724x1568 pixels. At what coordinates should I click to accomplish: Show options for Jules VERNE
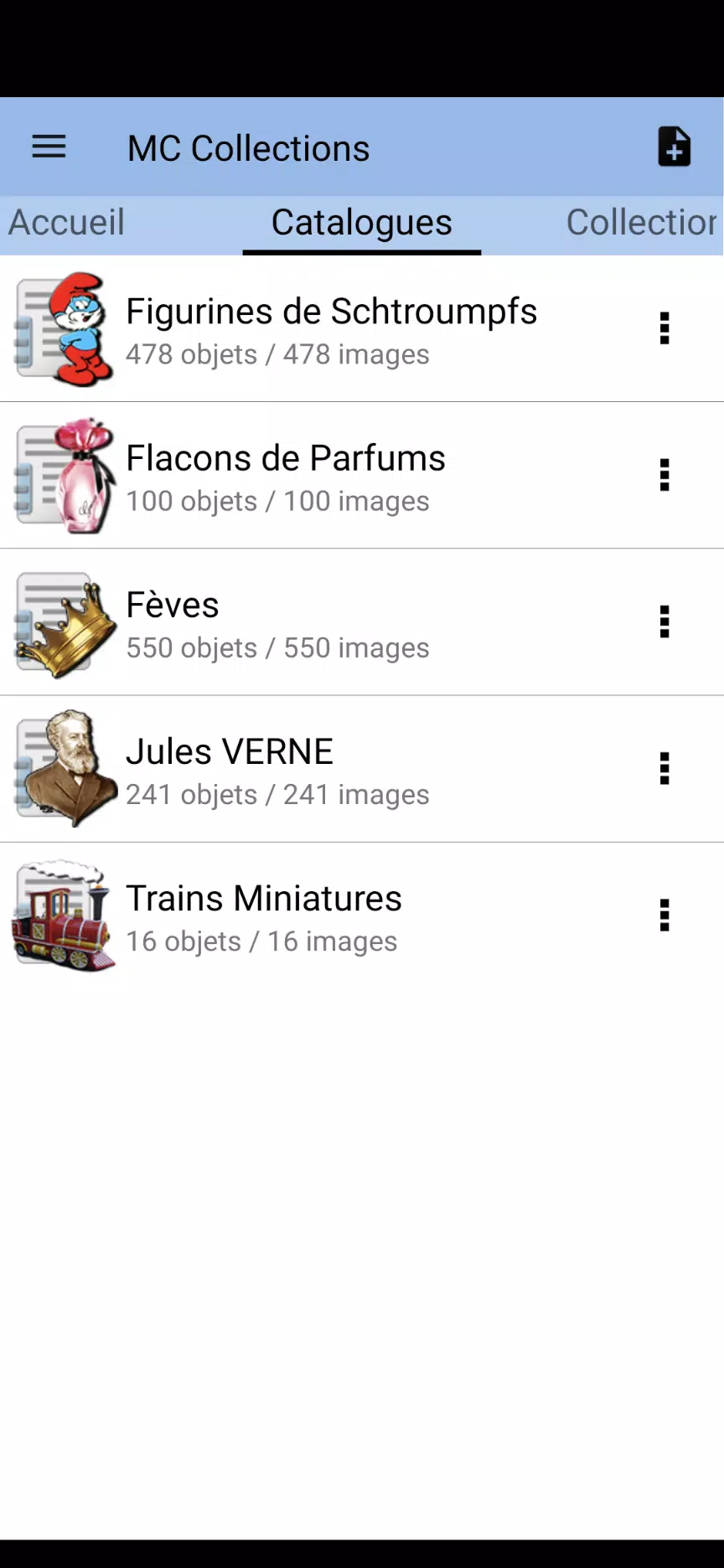(665, 768)
